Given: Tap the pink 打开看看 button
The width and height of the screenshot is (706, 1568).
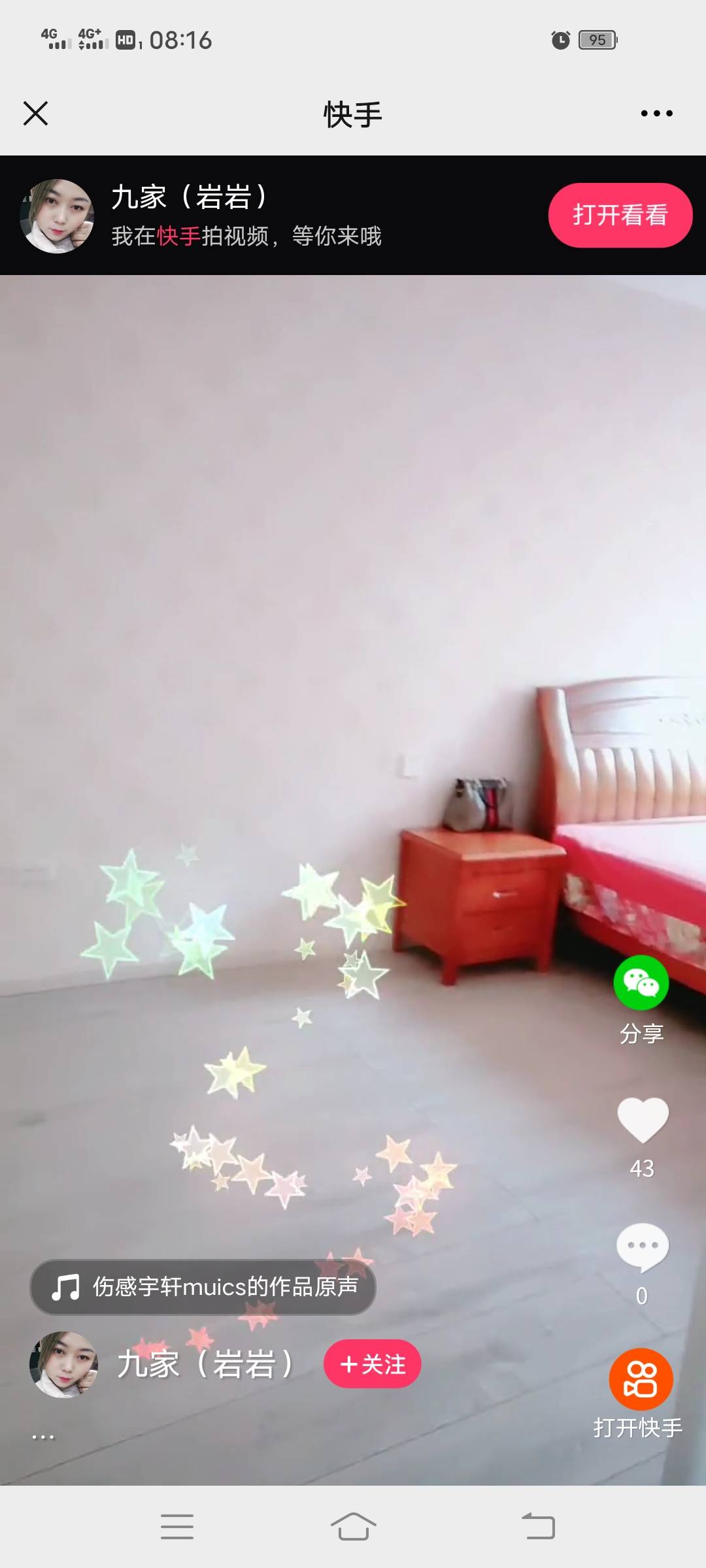Looking at the screenshot, I should (x=620, y=215).
